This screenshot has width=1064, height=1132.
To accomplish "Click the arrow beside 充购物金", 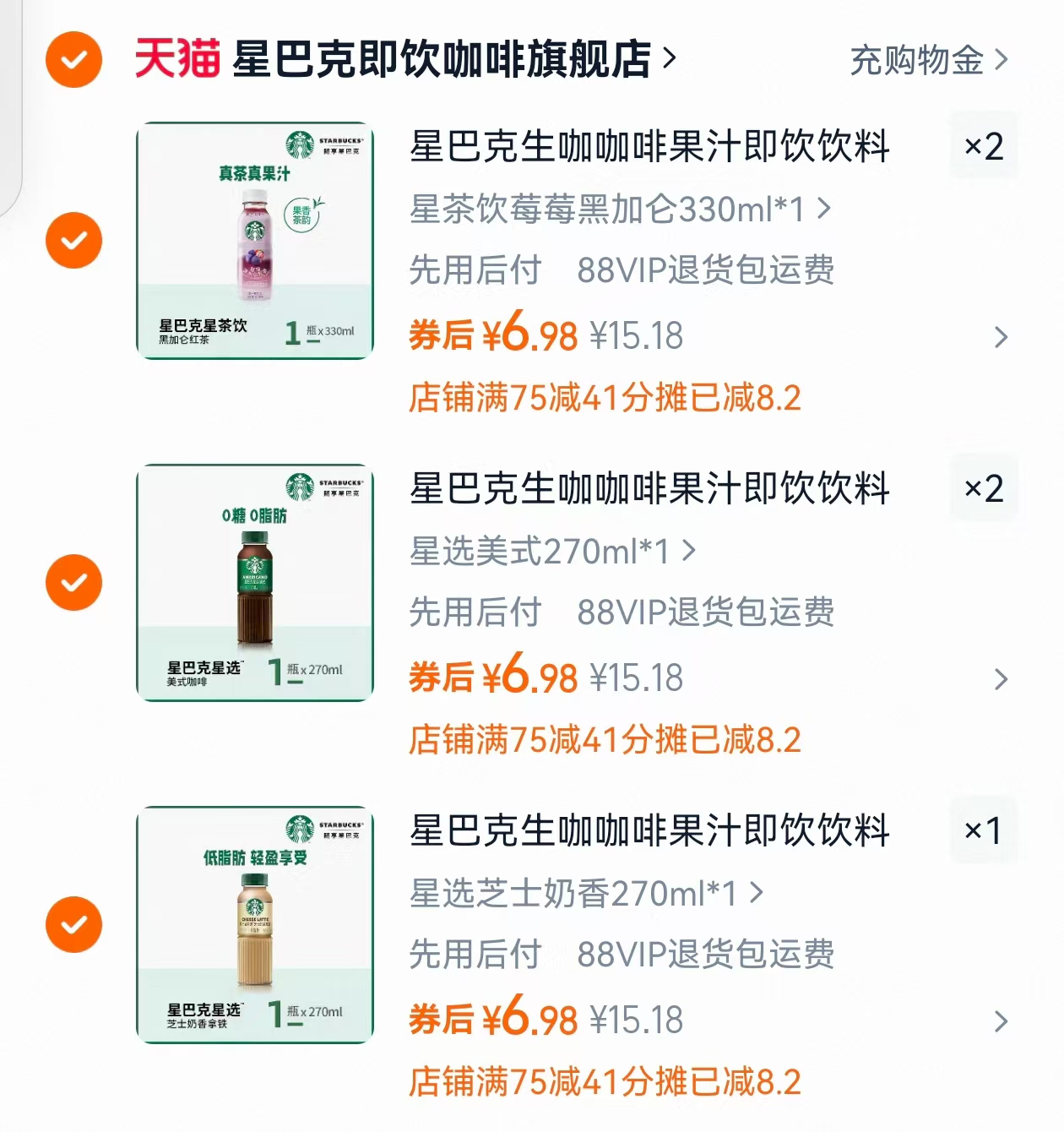I will pyautogui.click(x=1003, y=59).
